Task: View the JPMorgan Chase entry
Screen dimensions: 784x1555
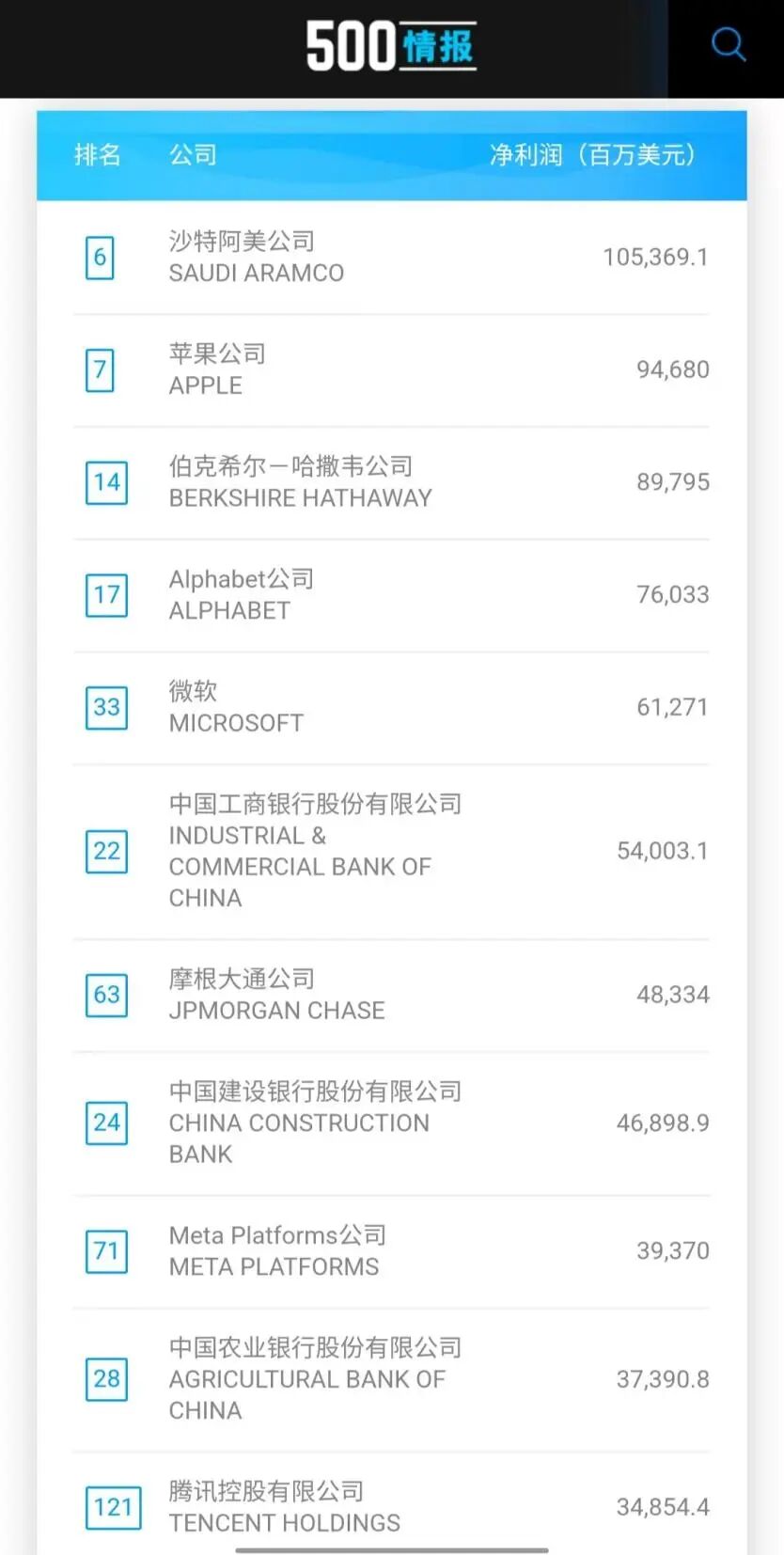Action: 276,995
